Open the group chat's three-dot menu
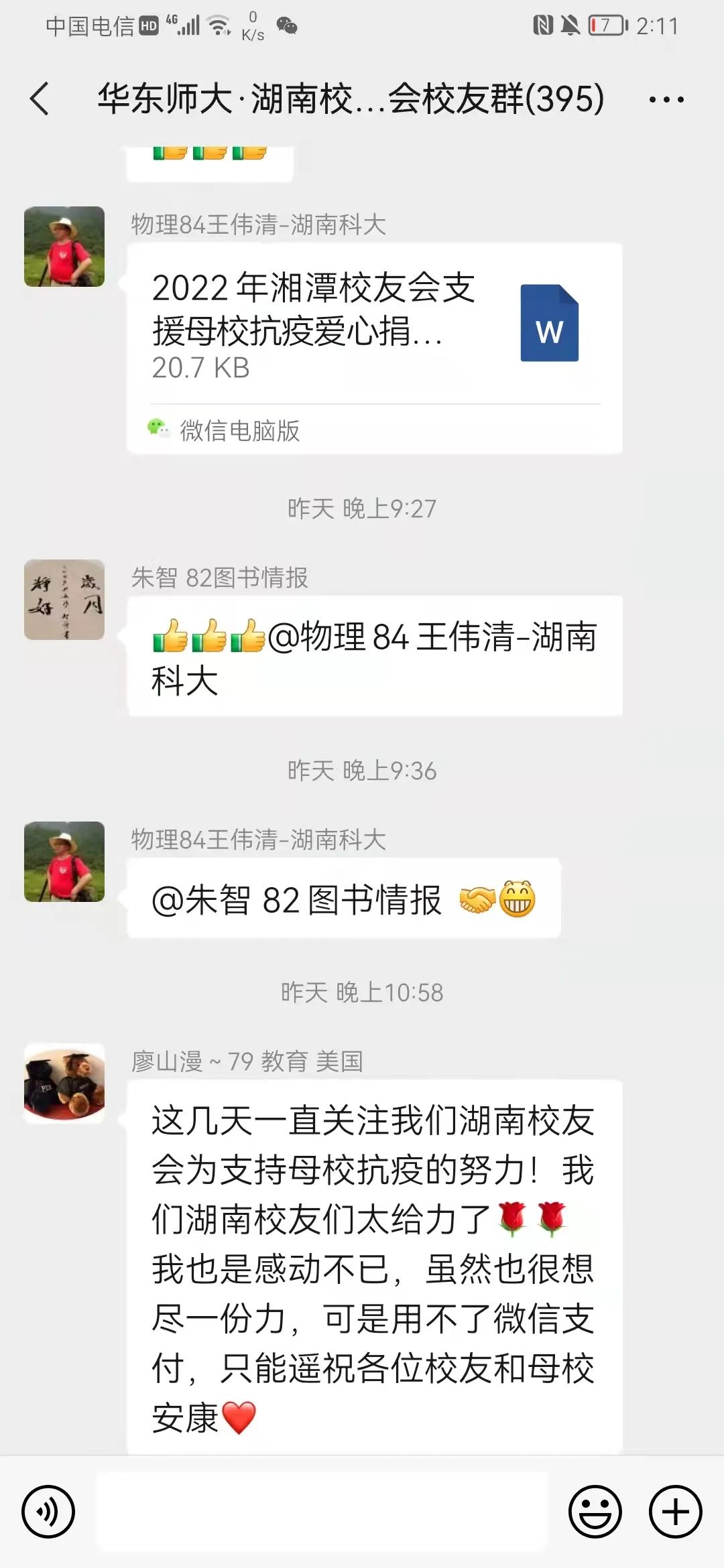 pyautogui.click(x=666, y=100)
